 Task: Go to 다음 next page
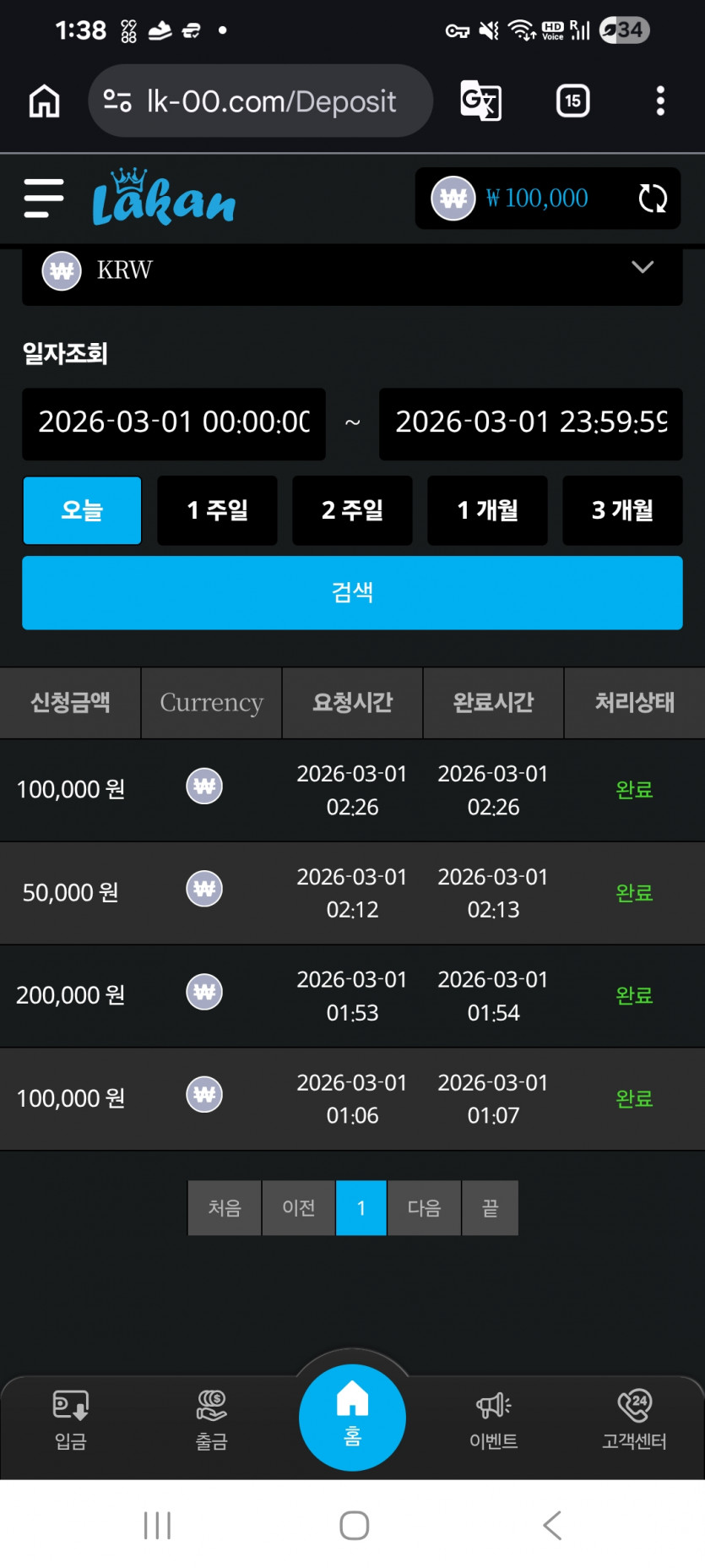424,1208
